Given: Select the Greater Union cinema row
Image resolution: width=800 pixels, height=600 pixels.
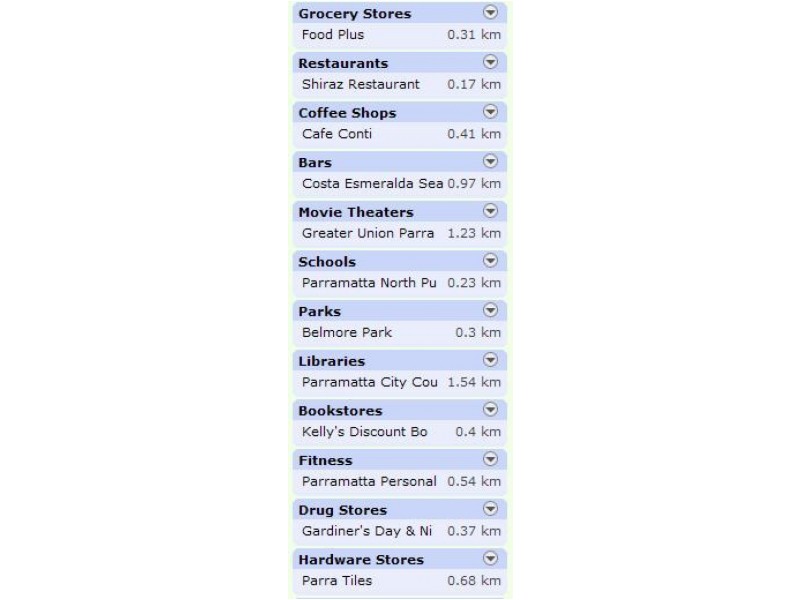Looking at the screenshot, I should pyautogui.click(x=368, y=233).
